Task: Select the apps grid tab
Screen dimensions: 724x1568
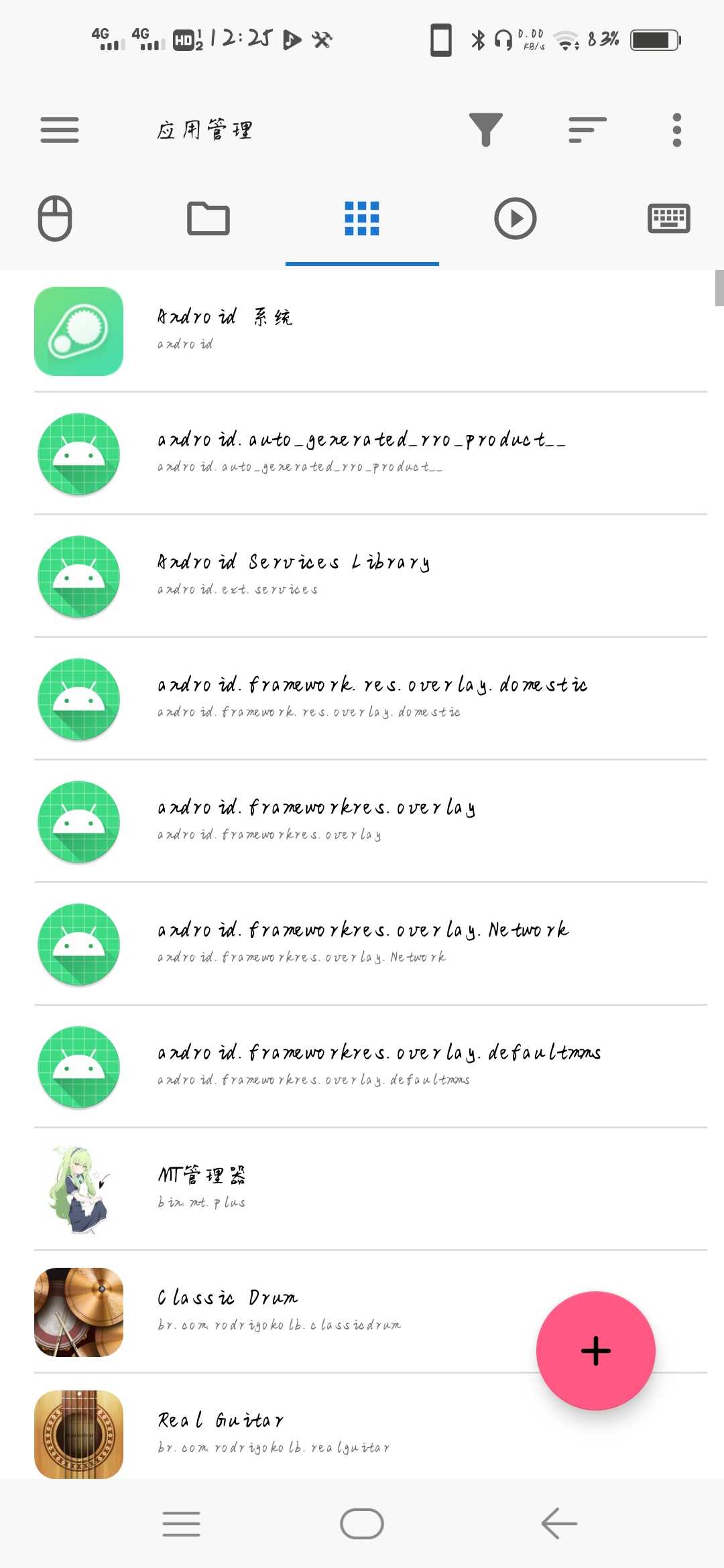Action: click(362, 218)
